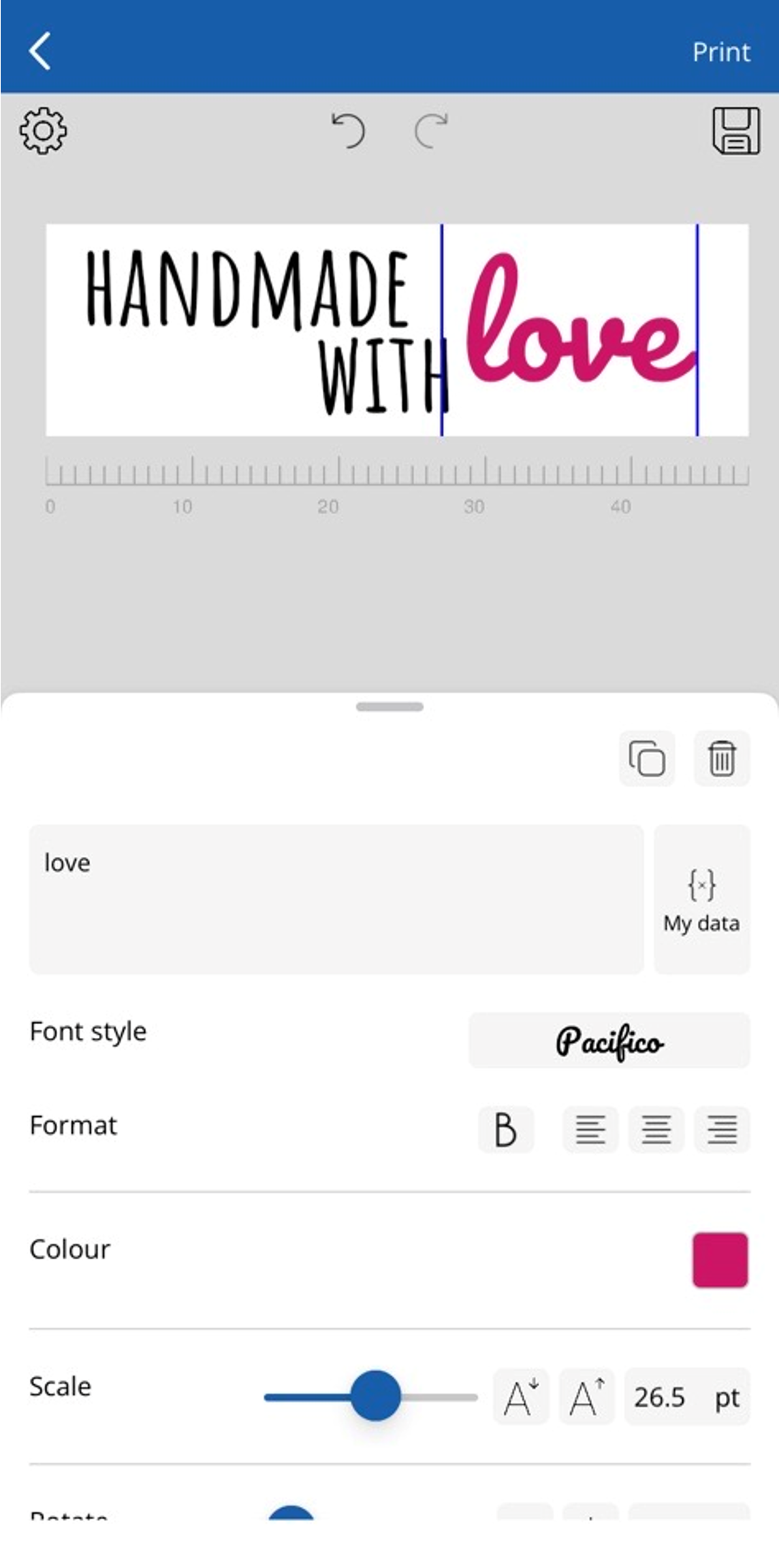
Task: Decrease font size with A-down button
Action: click(520, 1396)
